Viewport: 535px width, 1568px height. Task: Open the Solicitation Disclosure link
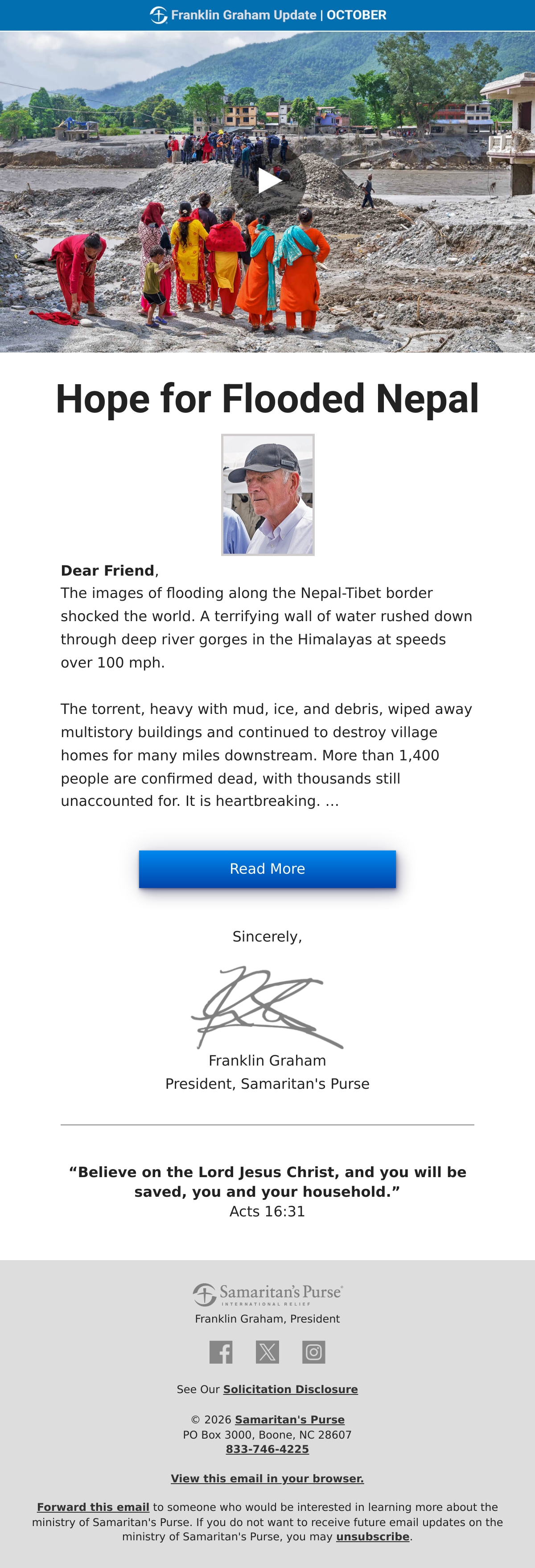[291, 1389]
